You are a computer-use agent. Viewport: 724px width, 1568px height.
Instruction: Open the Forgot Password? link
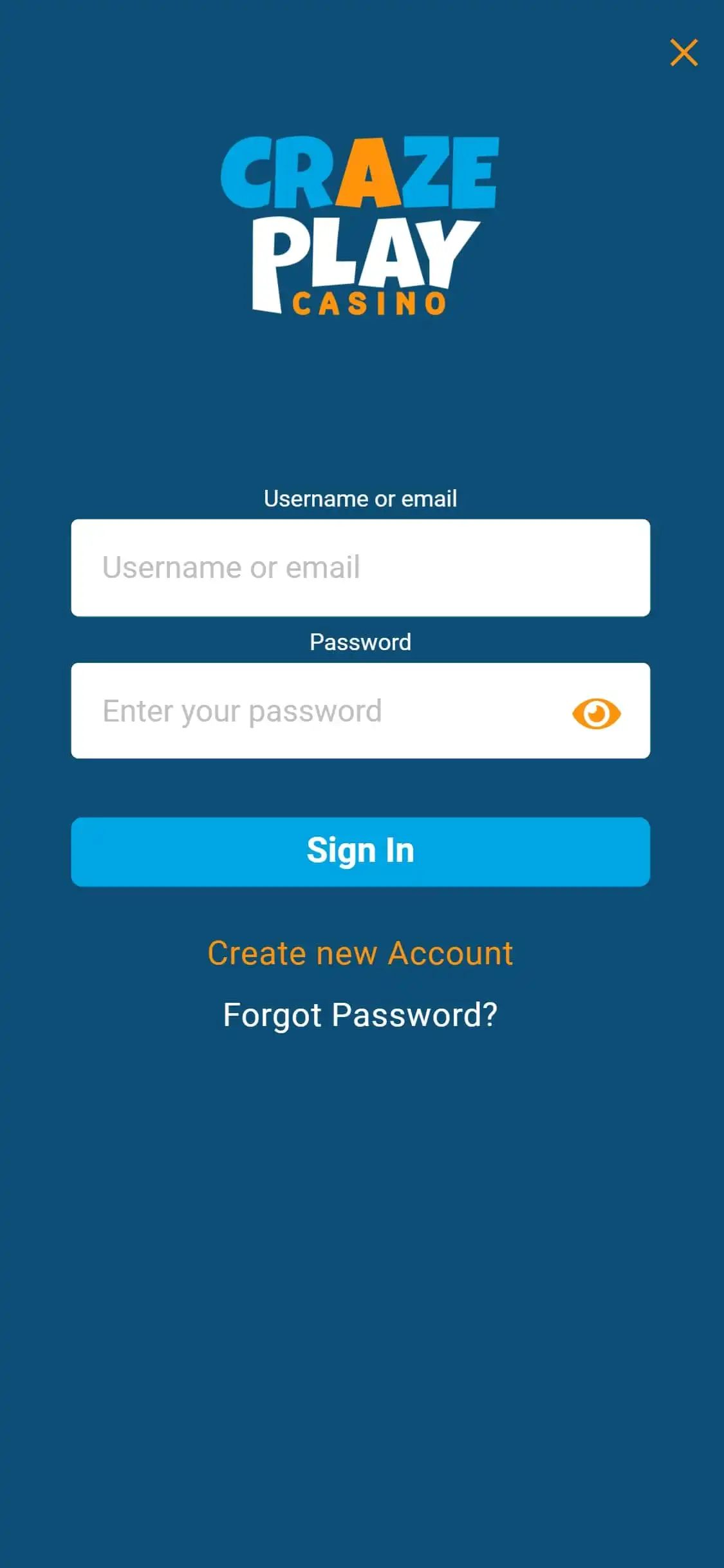click(x=360, y=1015)
